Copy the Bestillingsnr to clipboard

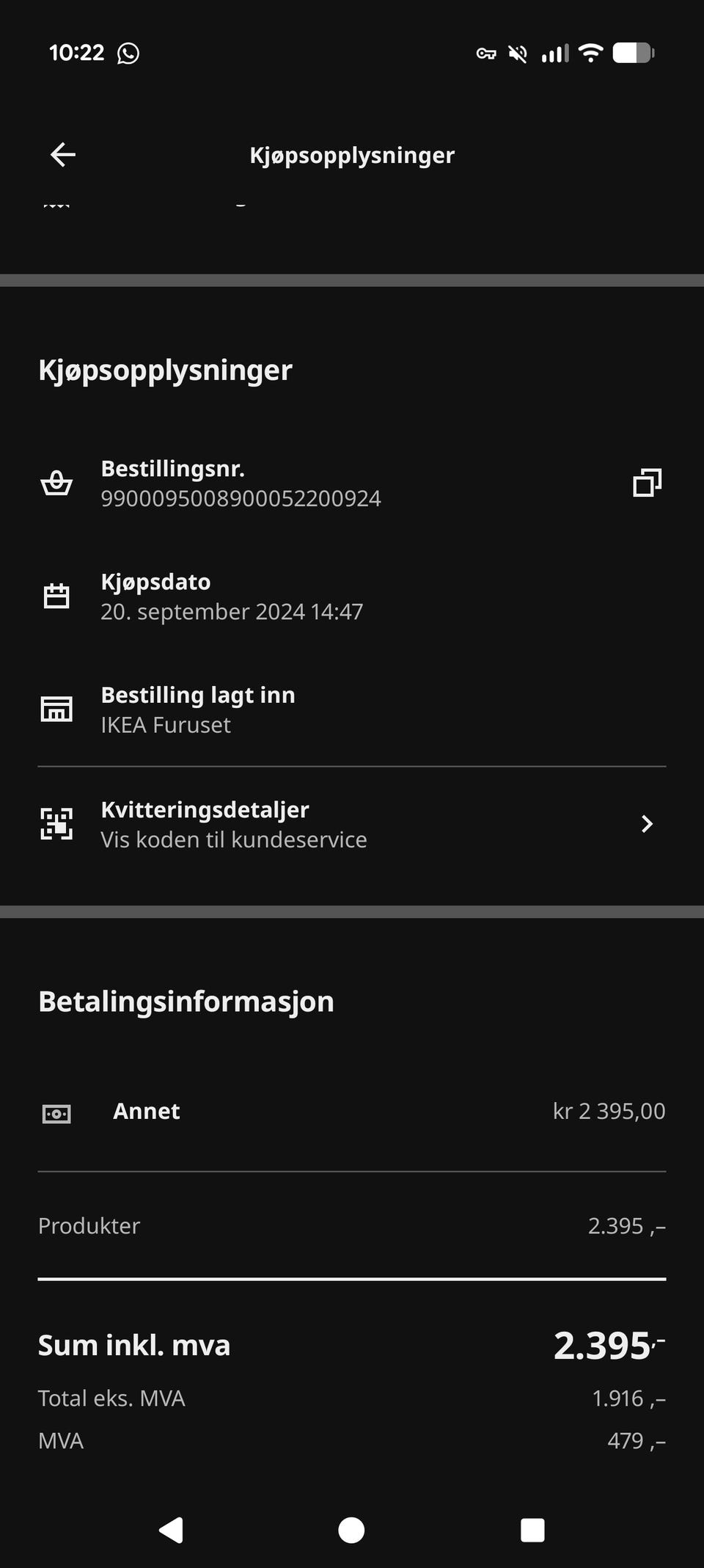point(646,483)
